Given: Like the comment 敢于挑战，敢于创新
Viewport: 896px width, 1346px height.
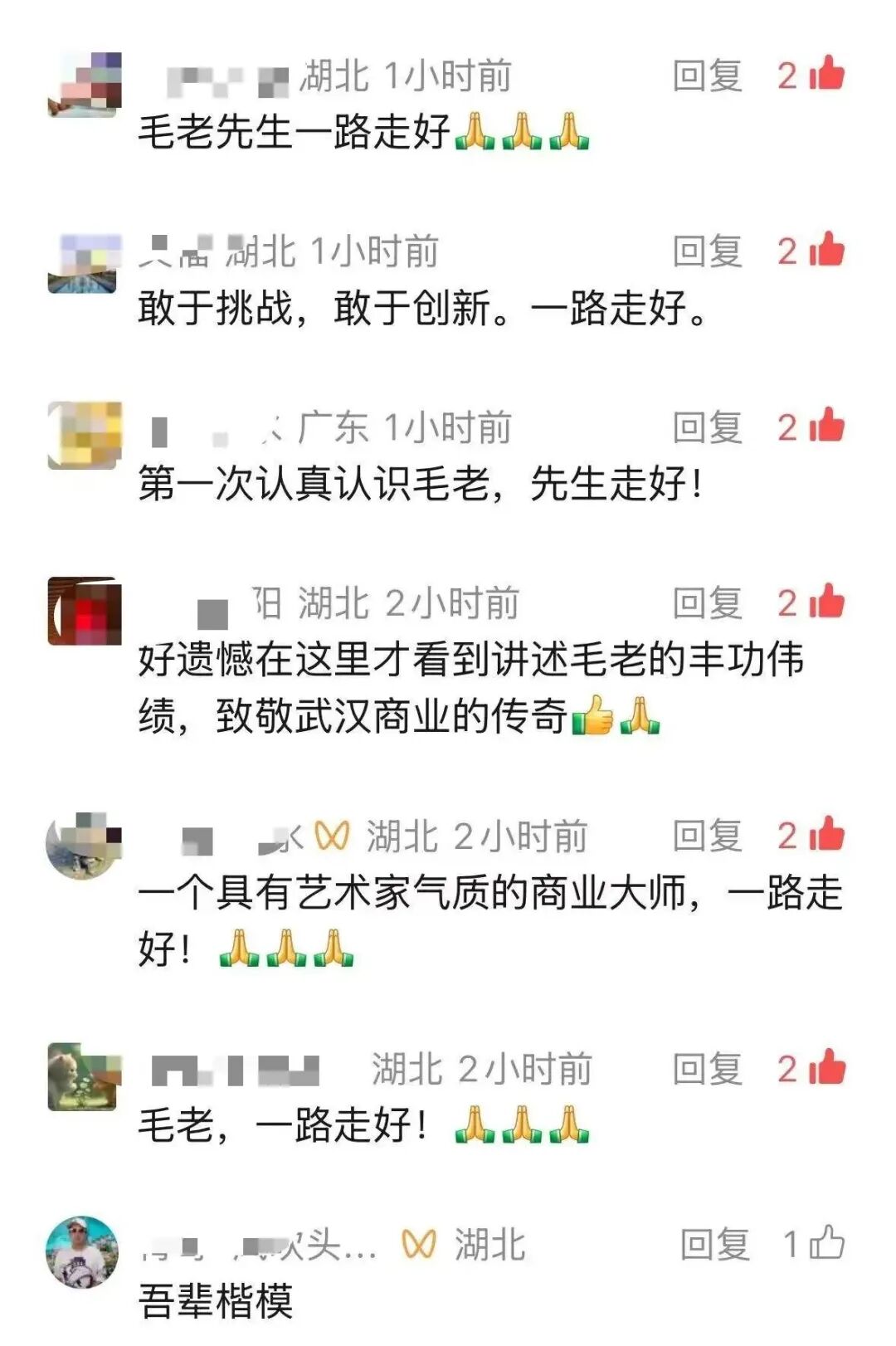Looking at the screenshot, I should 826,251.
